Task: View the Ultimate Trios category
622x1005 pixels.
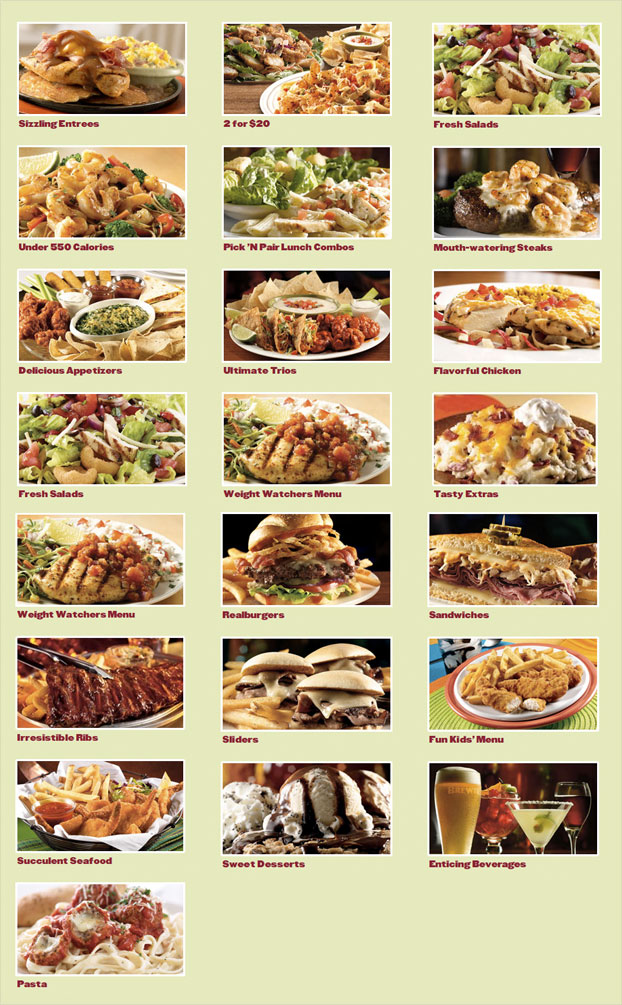Action: click(x=306, y=315)
